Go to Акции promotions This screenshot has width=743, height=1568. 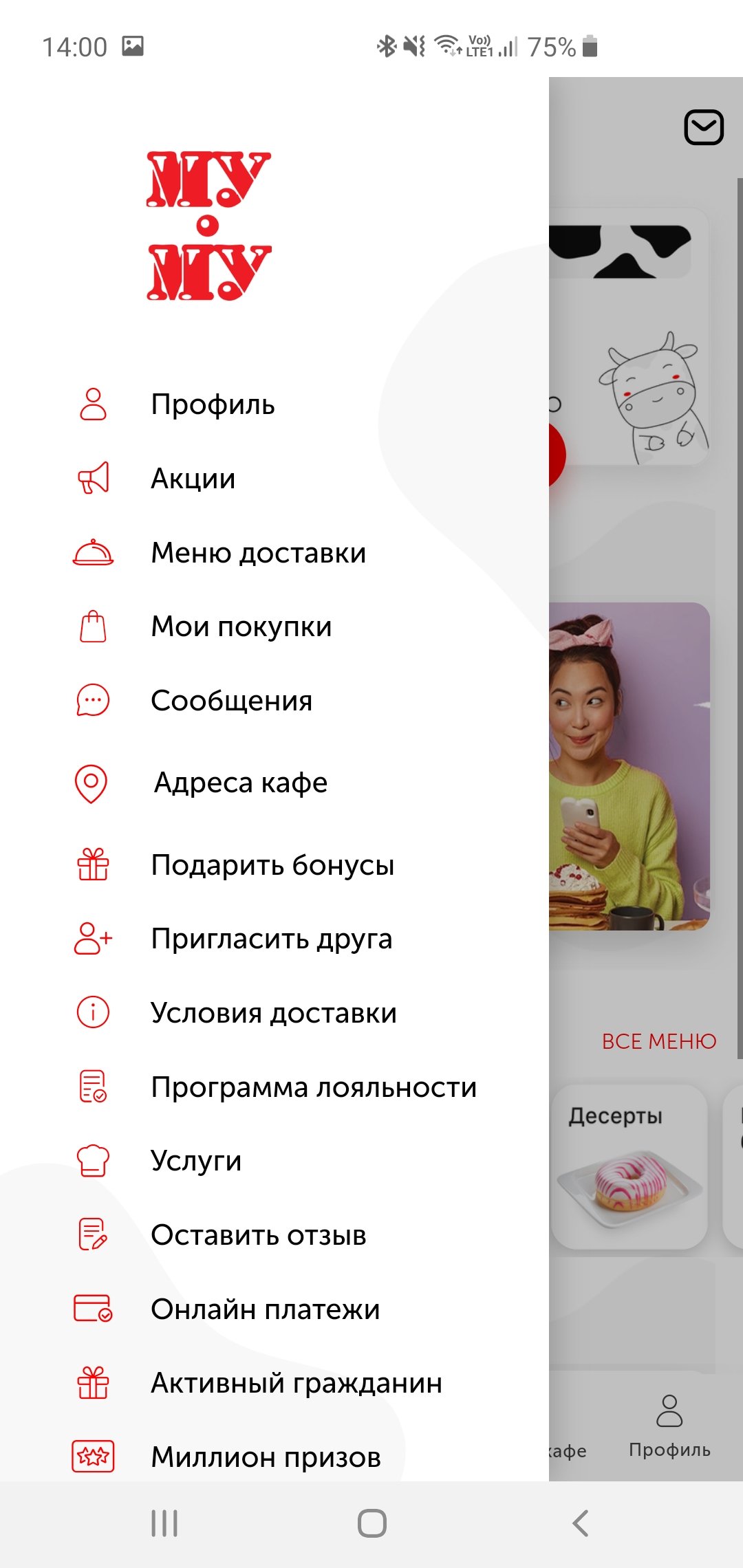coord(193,479)
